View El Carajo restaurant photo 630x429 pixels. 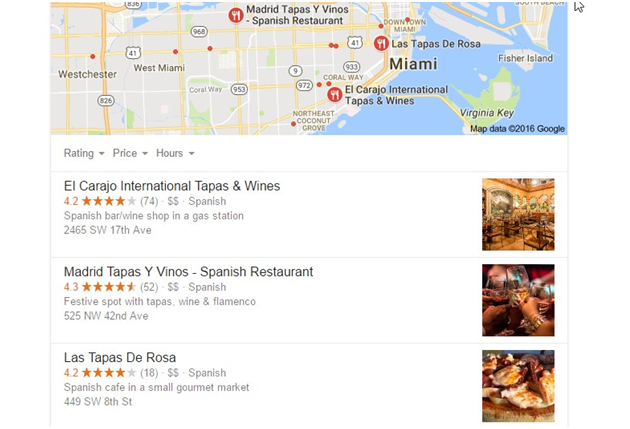point(518,214)
